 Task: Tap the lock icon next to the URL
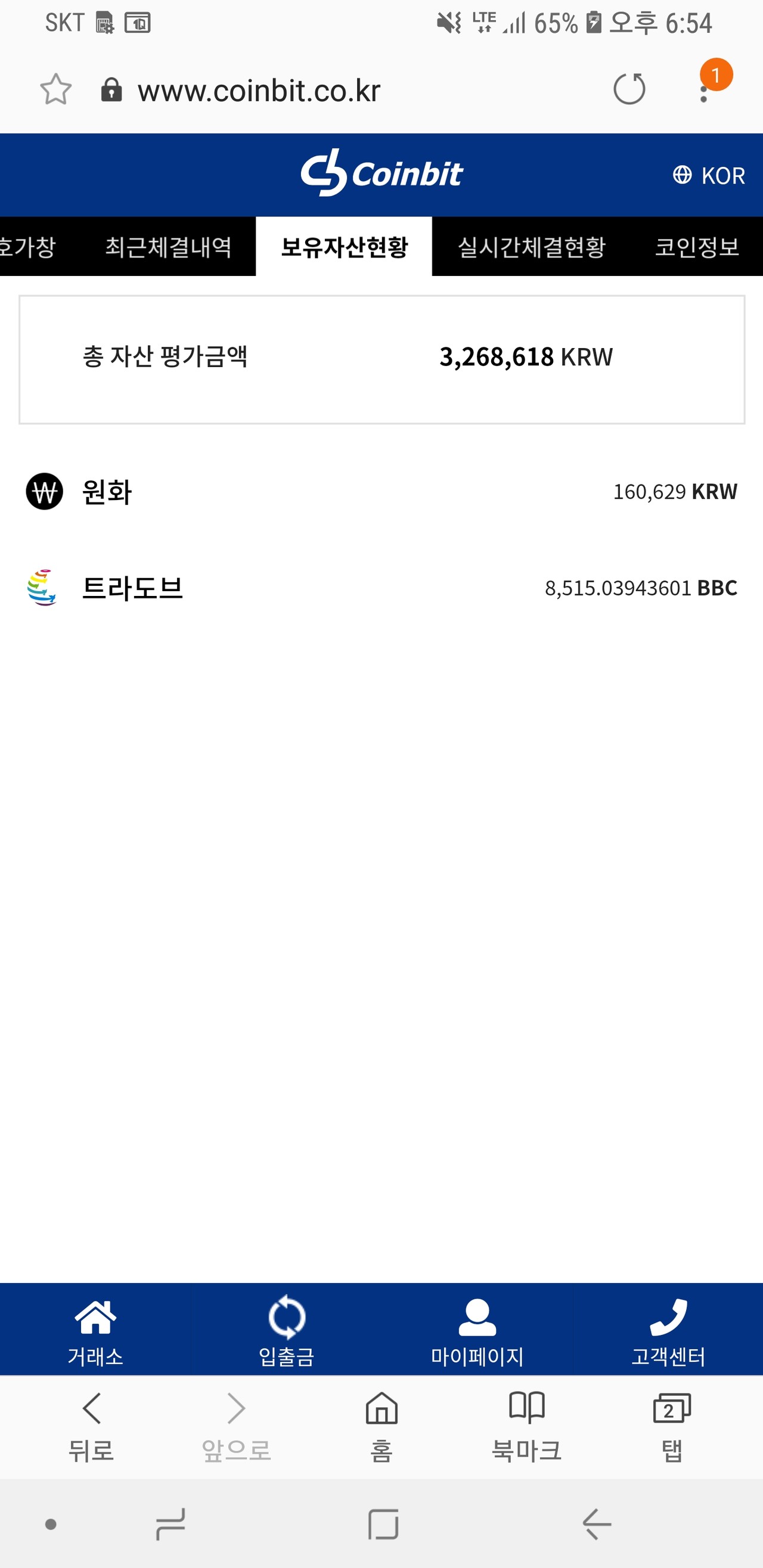(111, 90)
